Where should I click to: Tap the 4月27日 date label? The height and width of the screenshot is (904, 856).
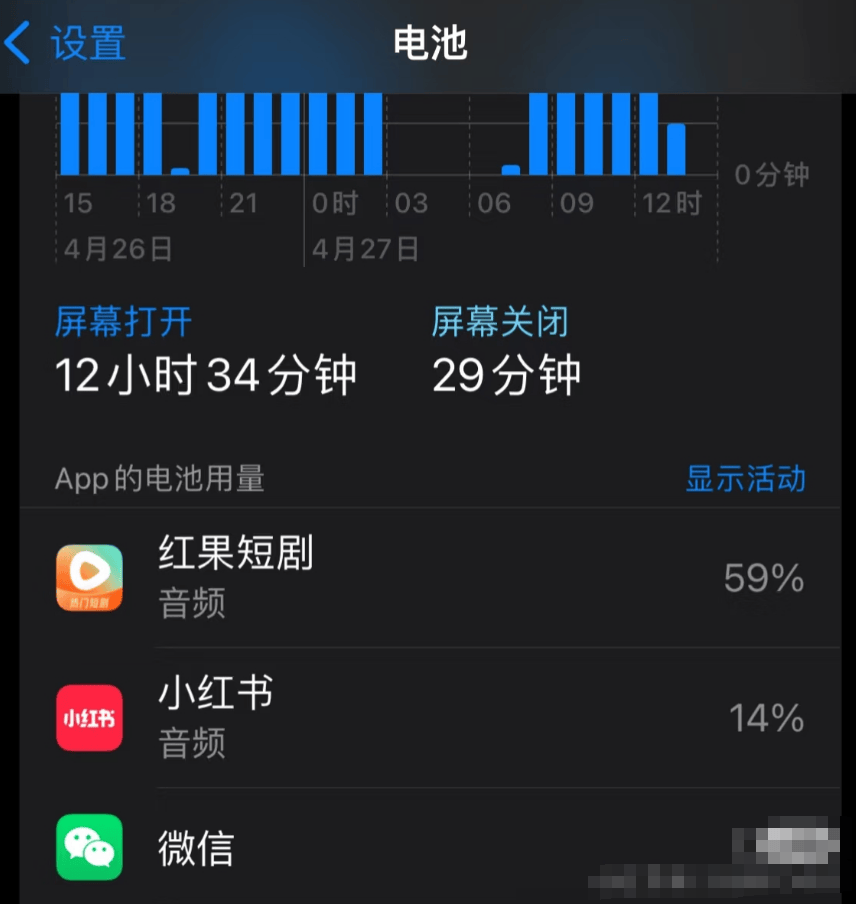coord(365,248)
